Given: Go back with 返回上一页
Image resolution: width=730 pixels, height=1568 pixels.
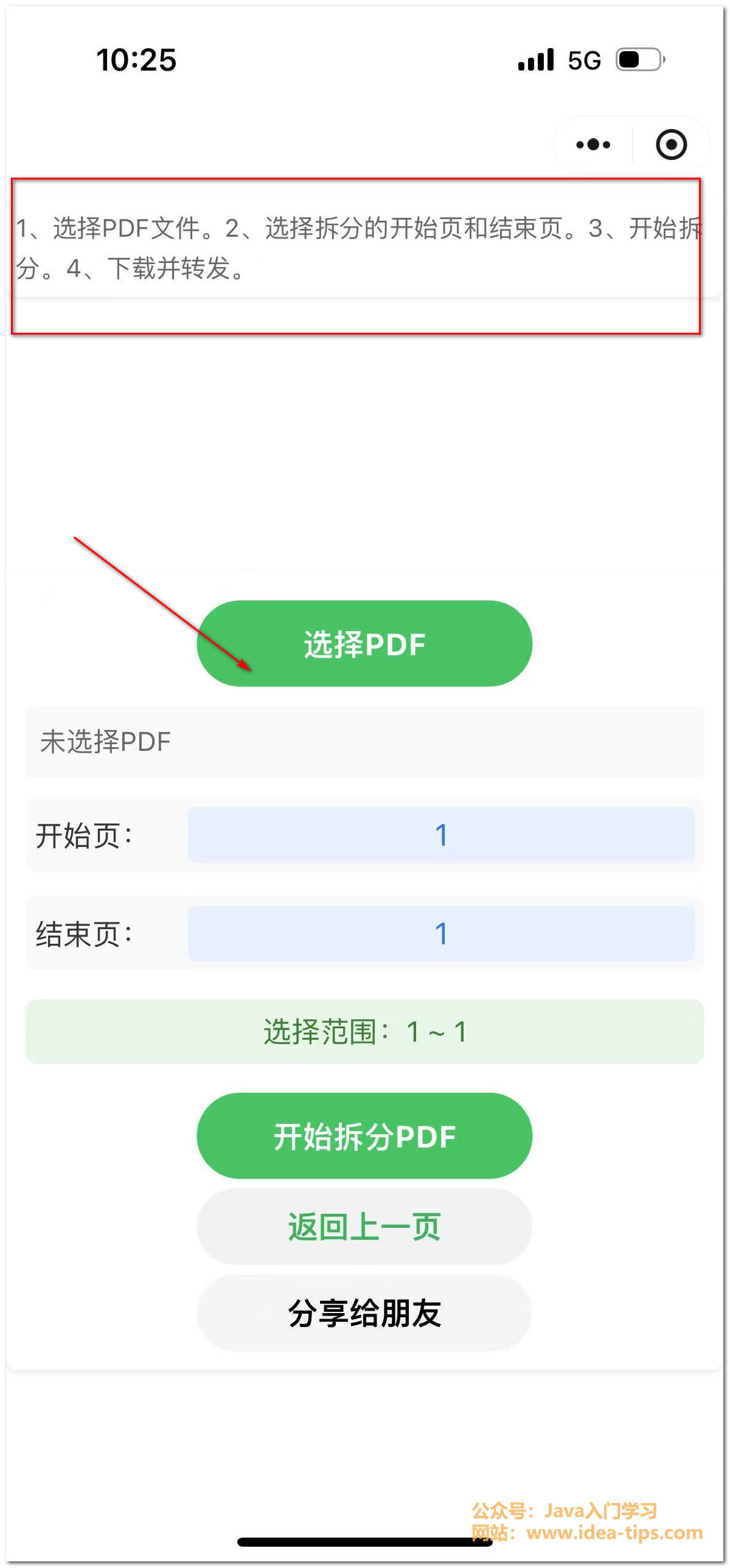Looking at the screenshot, I should click(364, 1227).
